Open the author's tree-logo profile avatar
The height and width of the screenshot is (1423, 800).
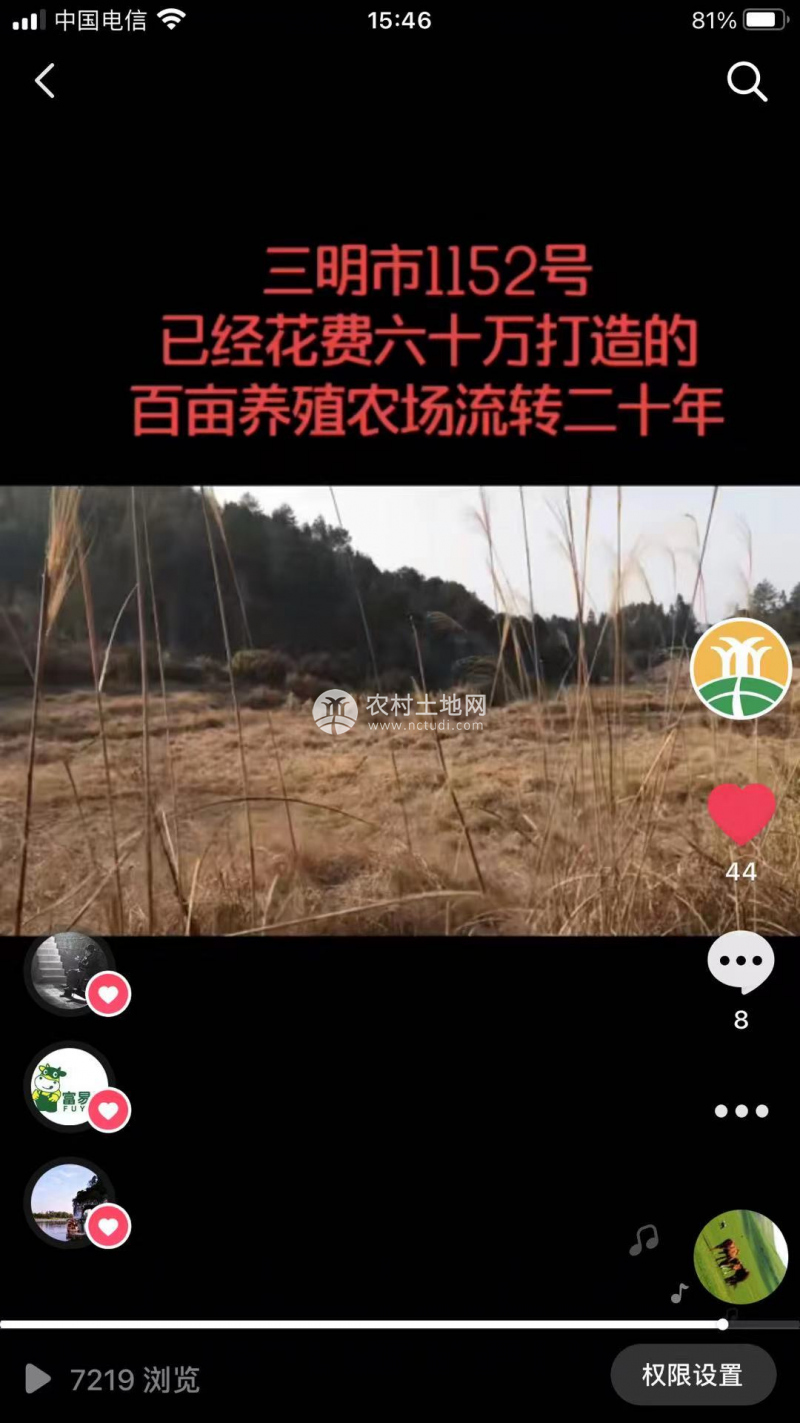tap(741, 668)
